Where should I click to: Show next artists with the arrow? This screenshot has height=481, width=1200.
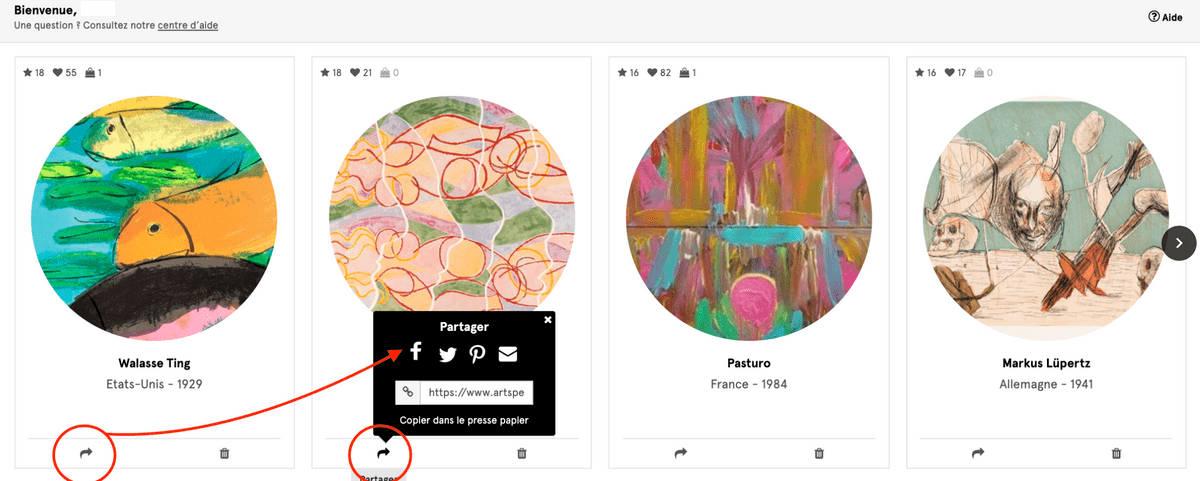tap(1179, 242)
